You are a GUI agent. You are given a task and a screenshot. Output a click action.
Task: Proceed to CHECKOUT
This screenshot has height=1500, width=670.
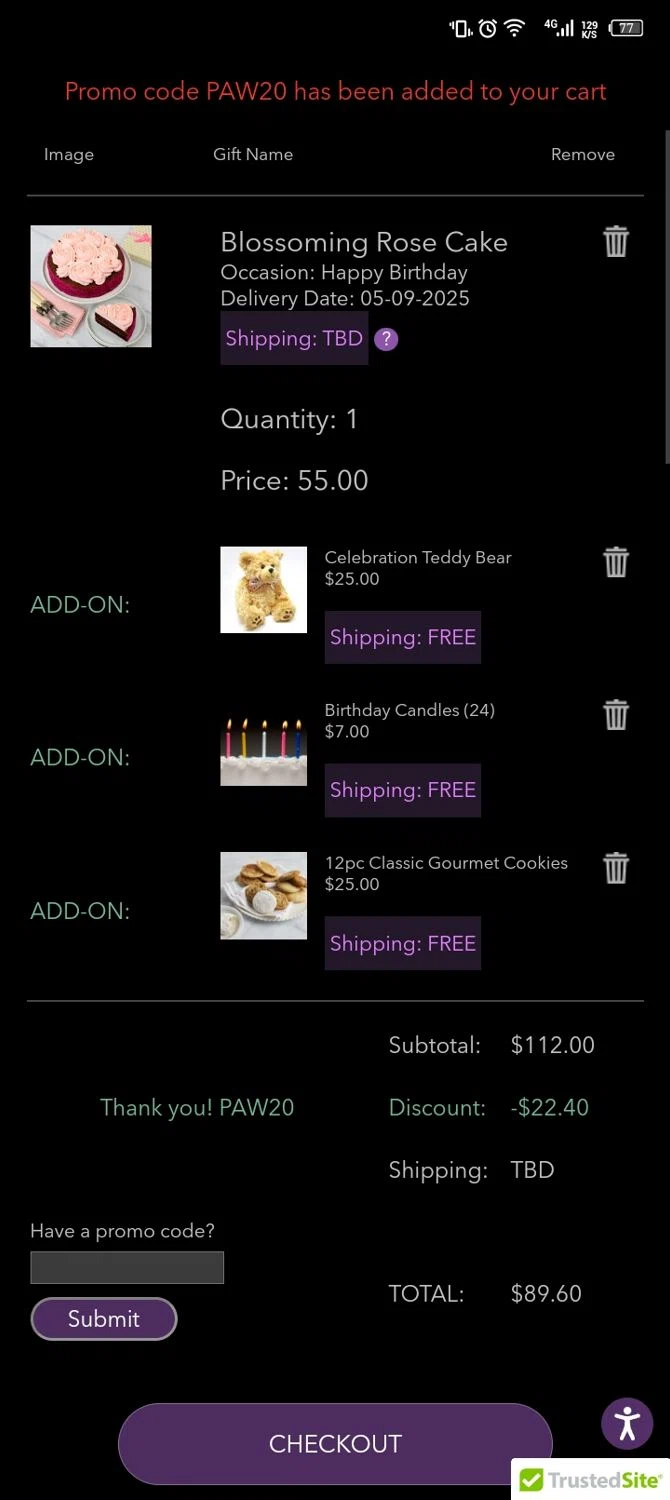tap(335, 1443)
